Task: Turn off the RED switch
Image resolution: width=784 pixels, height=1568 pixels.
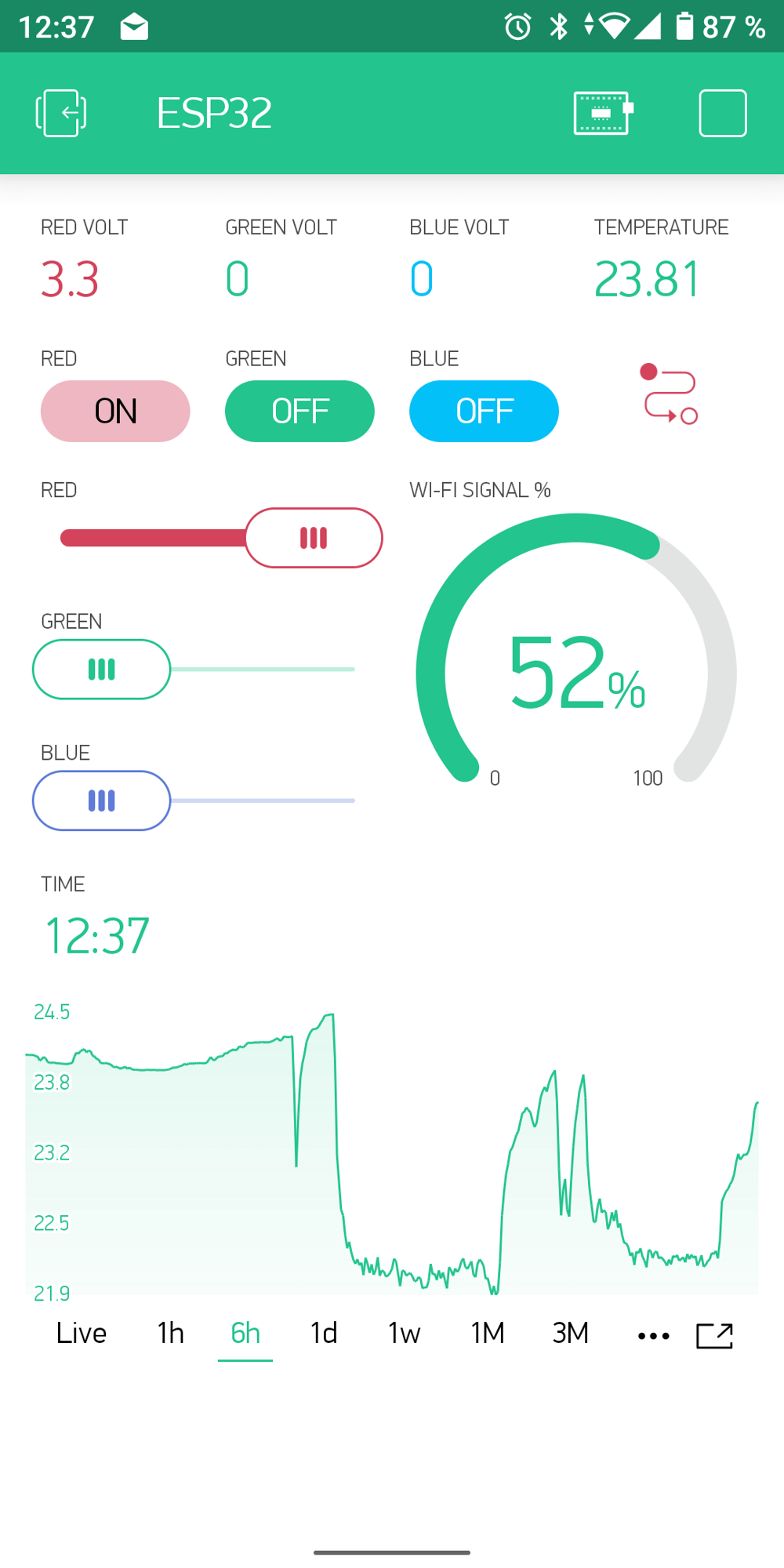Action: click(x=115, y=411)
